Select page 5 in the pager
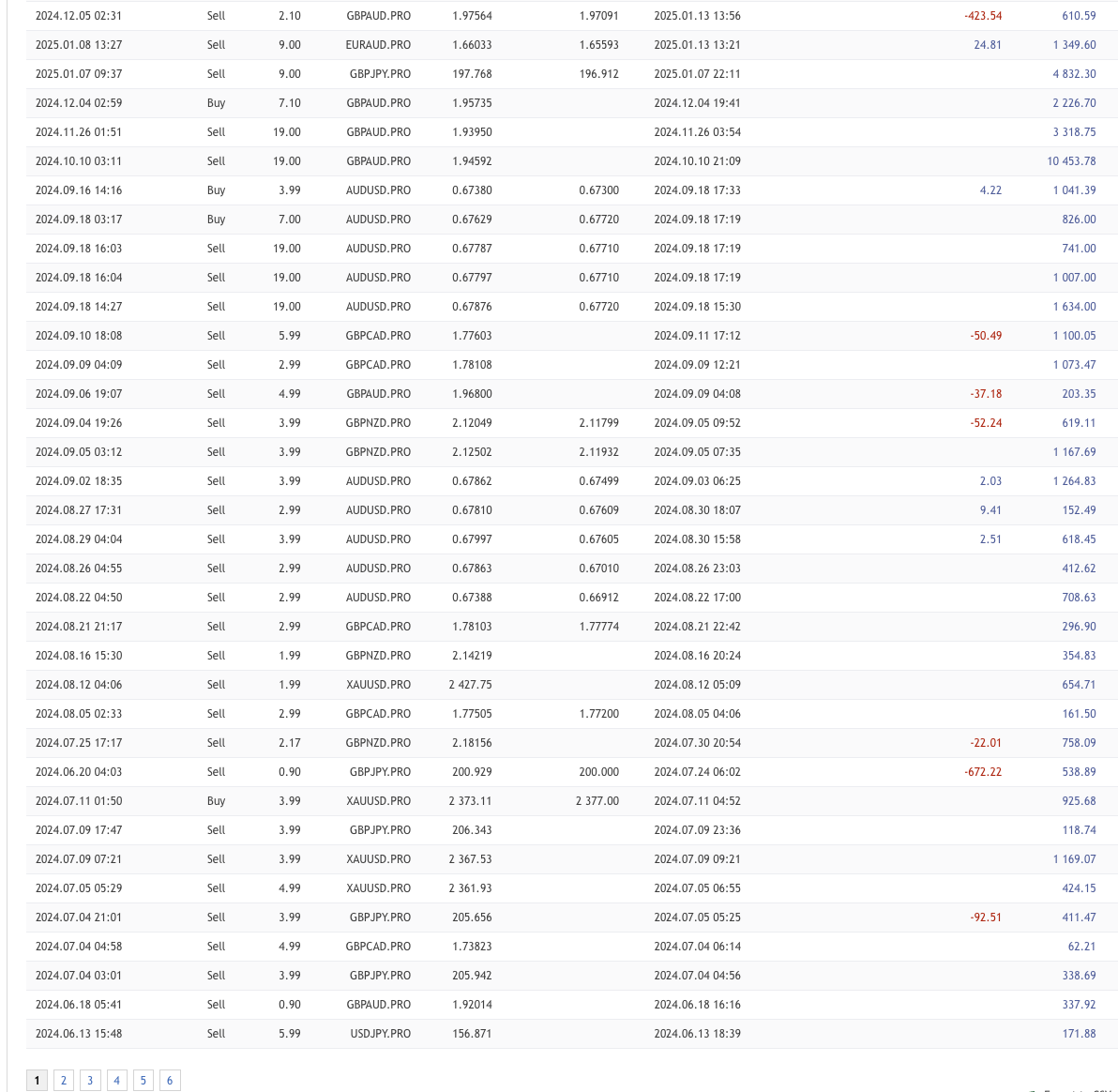 click(x=144, y=1080)
